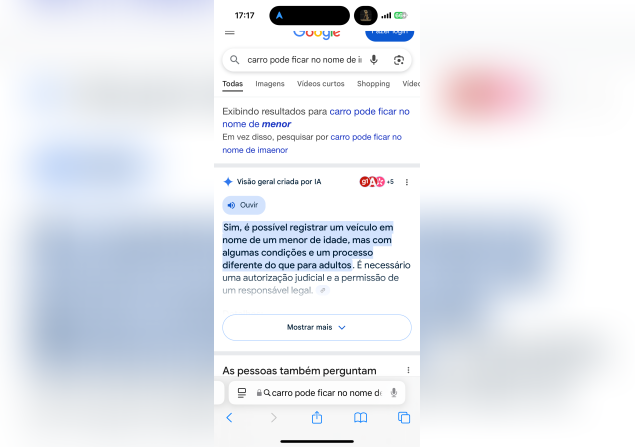The width and height of the screenshot is (635, 447).
Task: Open the Safari tab switcher
Action: (404, 418)
